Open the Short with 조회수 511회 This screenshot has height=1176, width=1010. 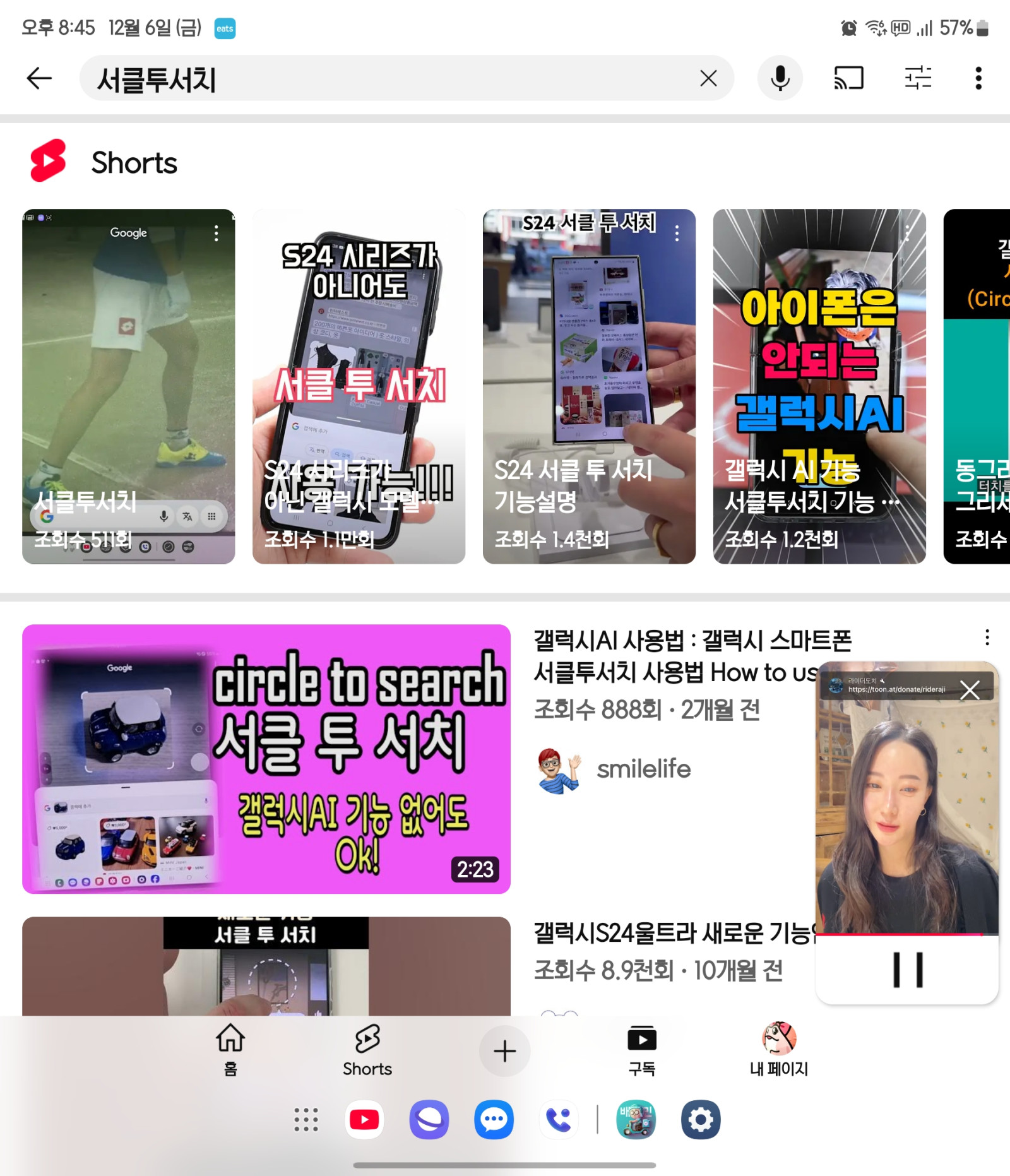(x=128, y=386)
